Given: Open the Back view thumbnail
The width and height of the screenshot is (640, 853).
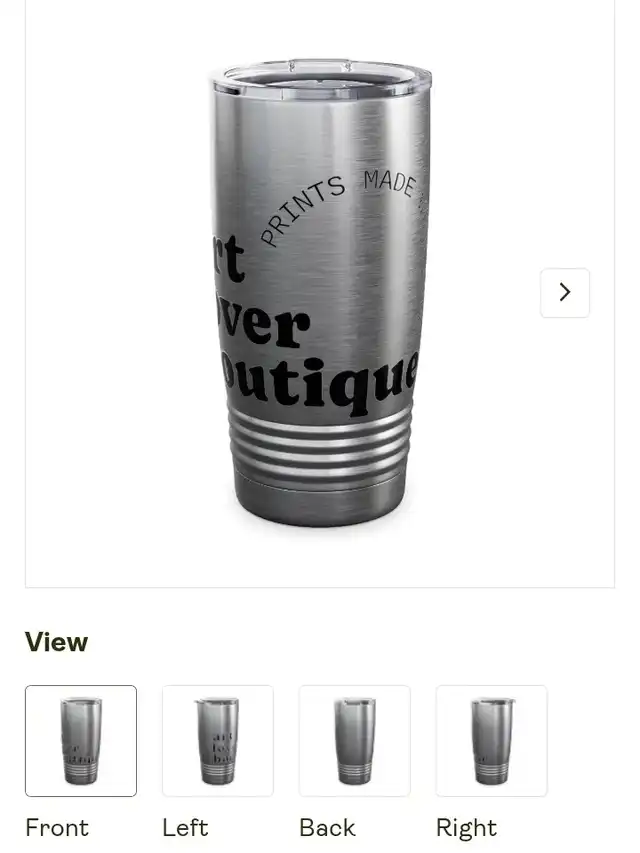Looking at the screenshot, I should pyautogui.click(x=354, y=741).
